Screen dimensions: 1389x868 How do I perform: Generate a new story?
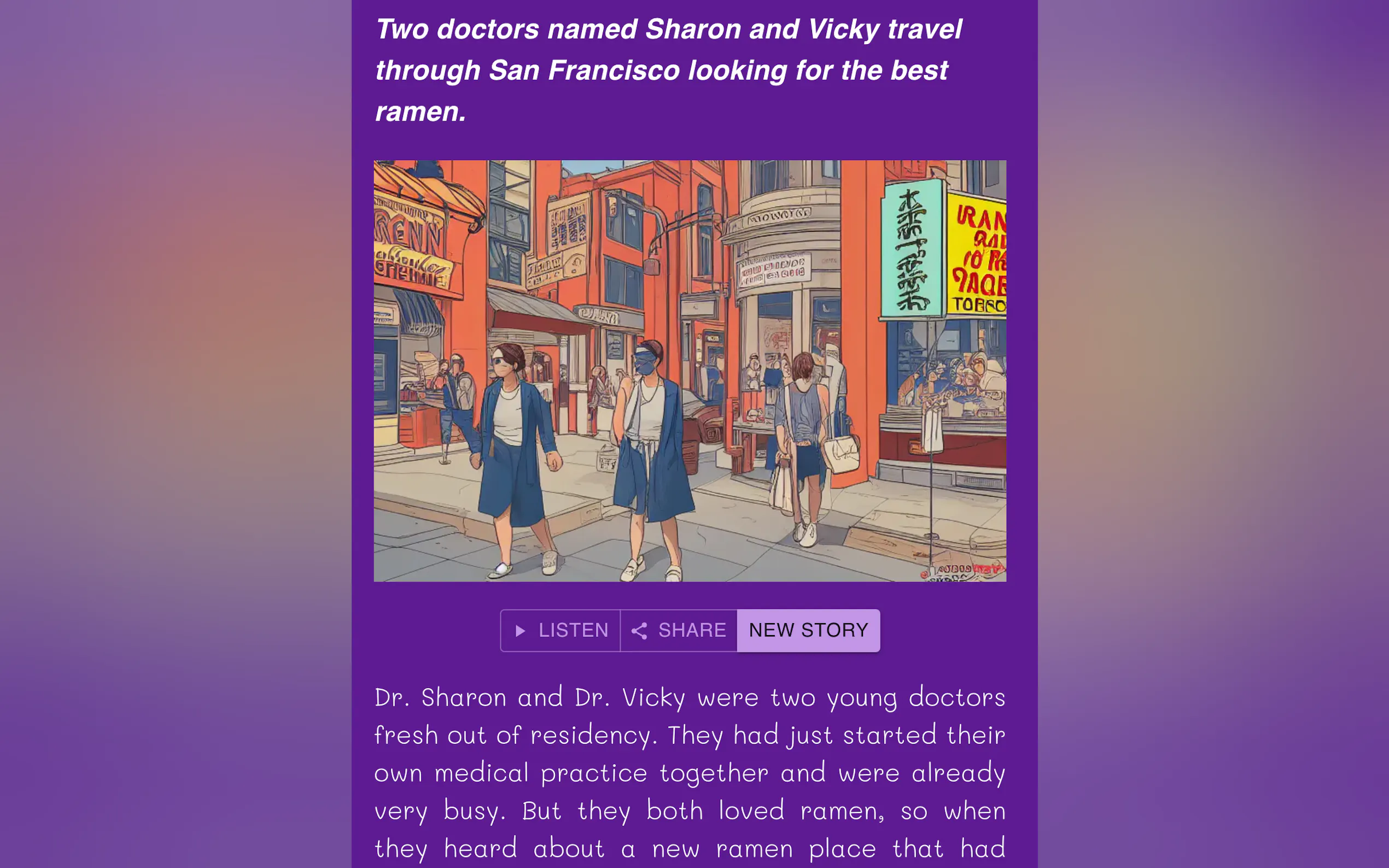pyautogui.click(x=808, y=630)
